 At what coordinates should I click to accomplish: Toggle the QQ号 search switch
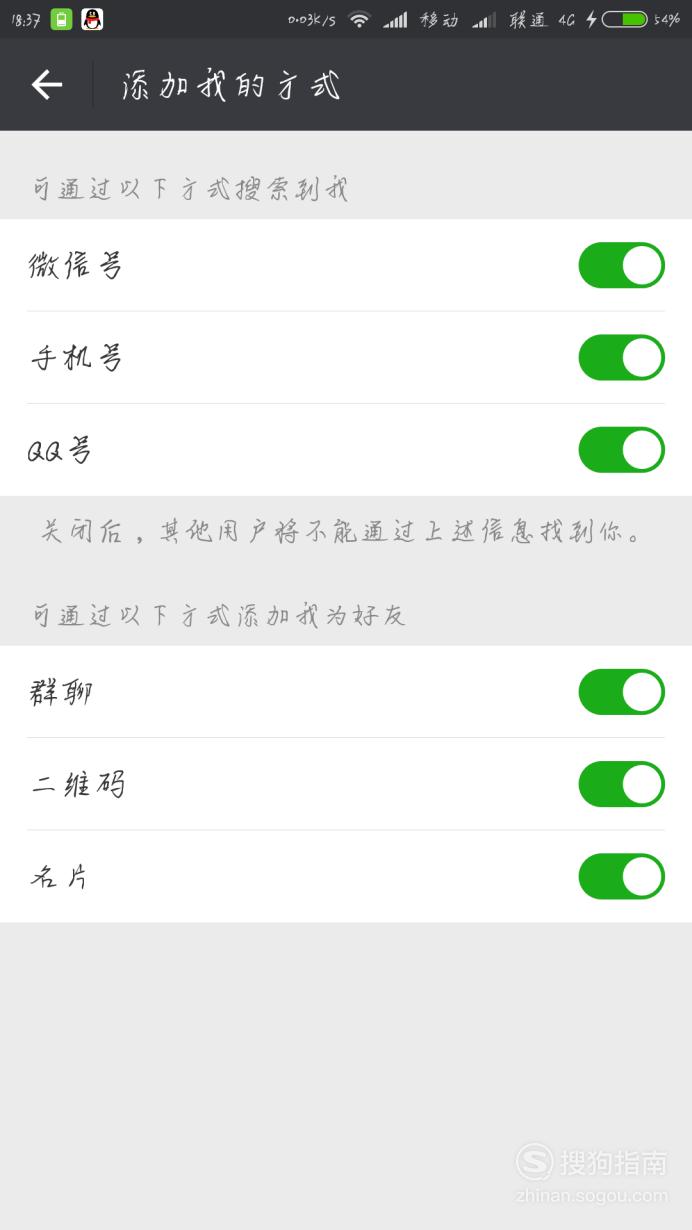(621, 449)
